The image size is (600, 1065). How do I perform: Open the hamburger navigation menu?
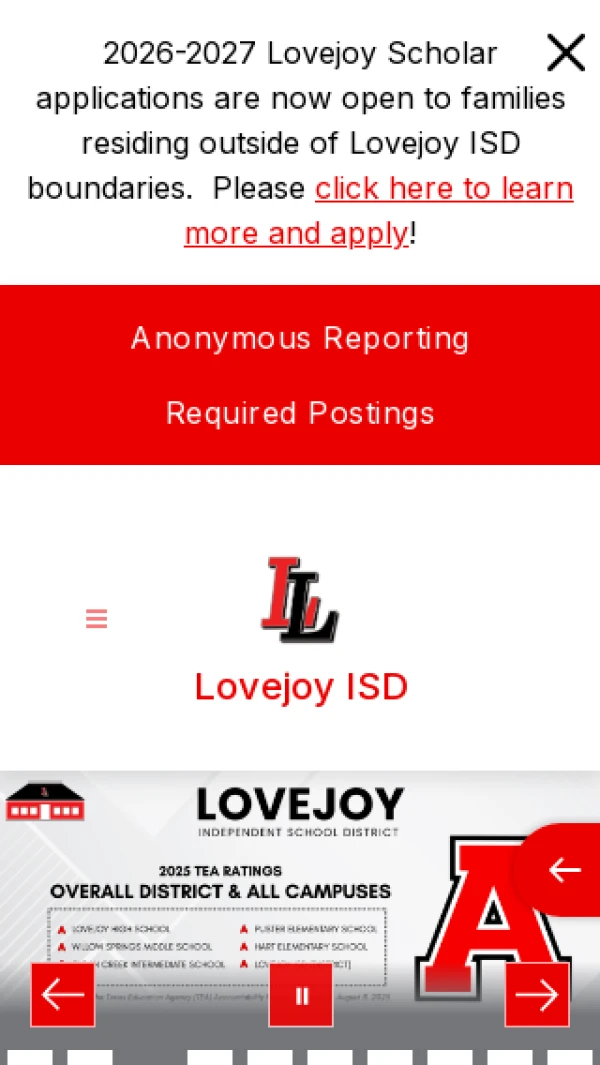tap(97, 619)
